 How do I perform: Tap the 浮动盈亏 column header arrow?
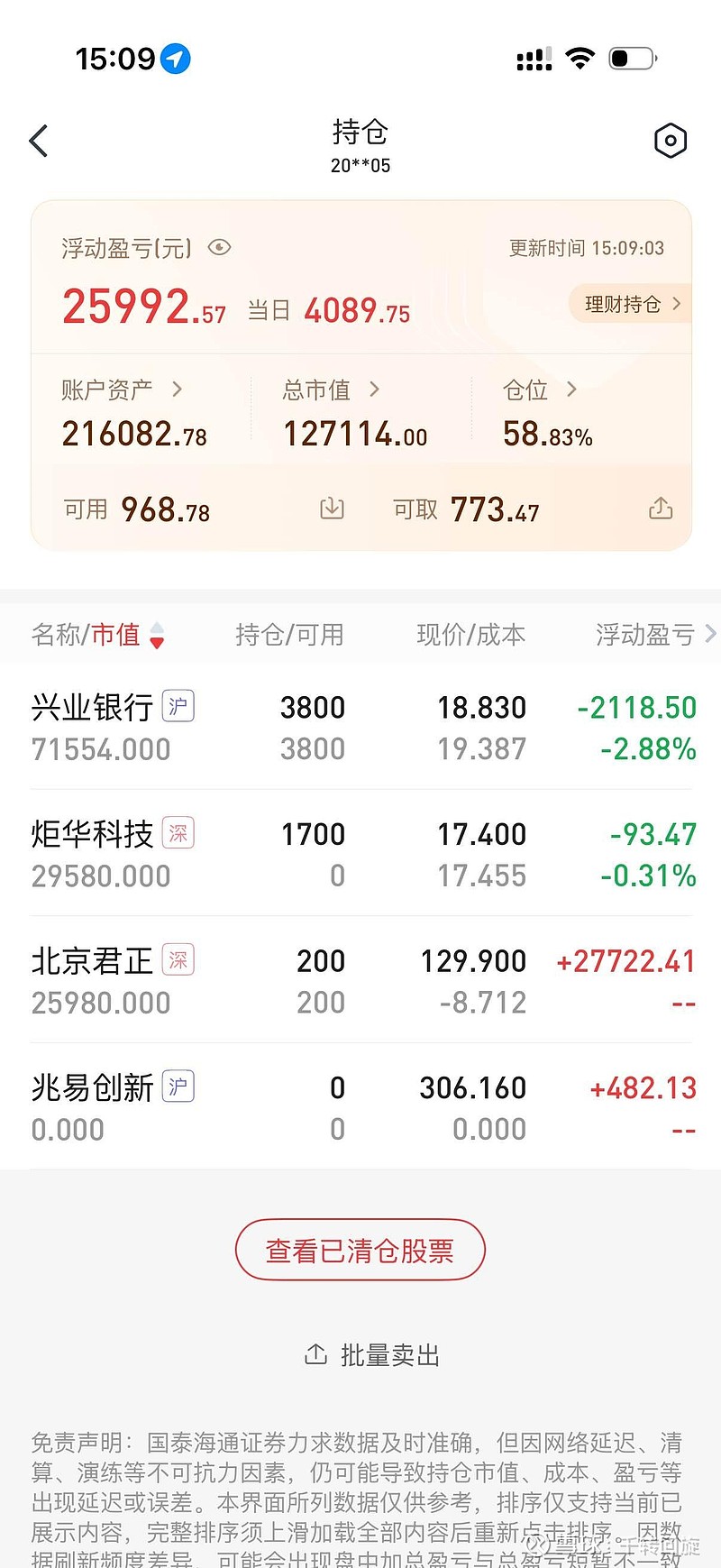pyautogui.click(x=711, y=634)
